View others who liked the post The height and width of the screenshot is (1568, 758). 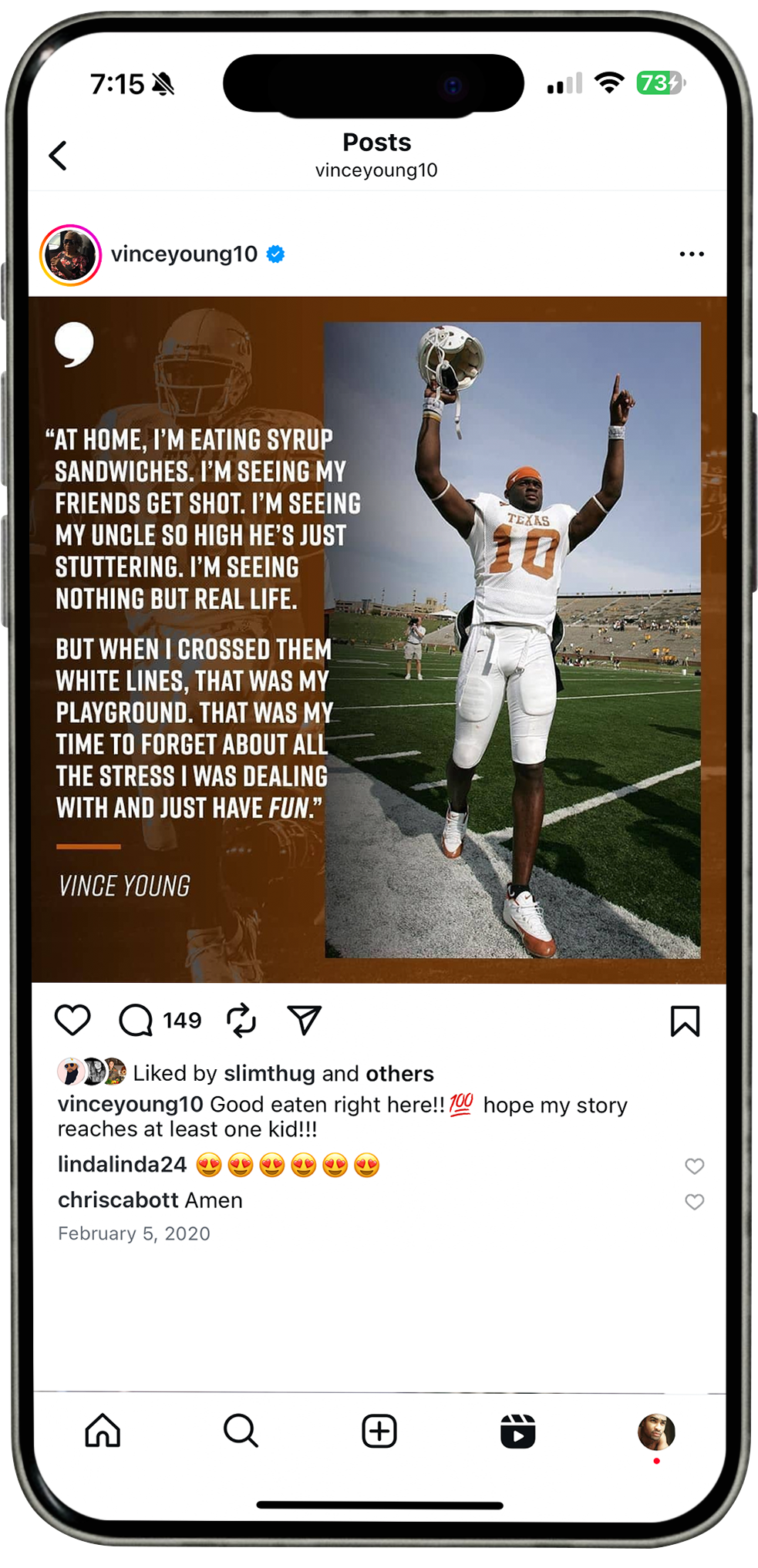399,1073
